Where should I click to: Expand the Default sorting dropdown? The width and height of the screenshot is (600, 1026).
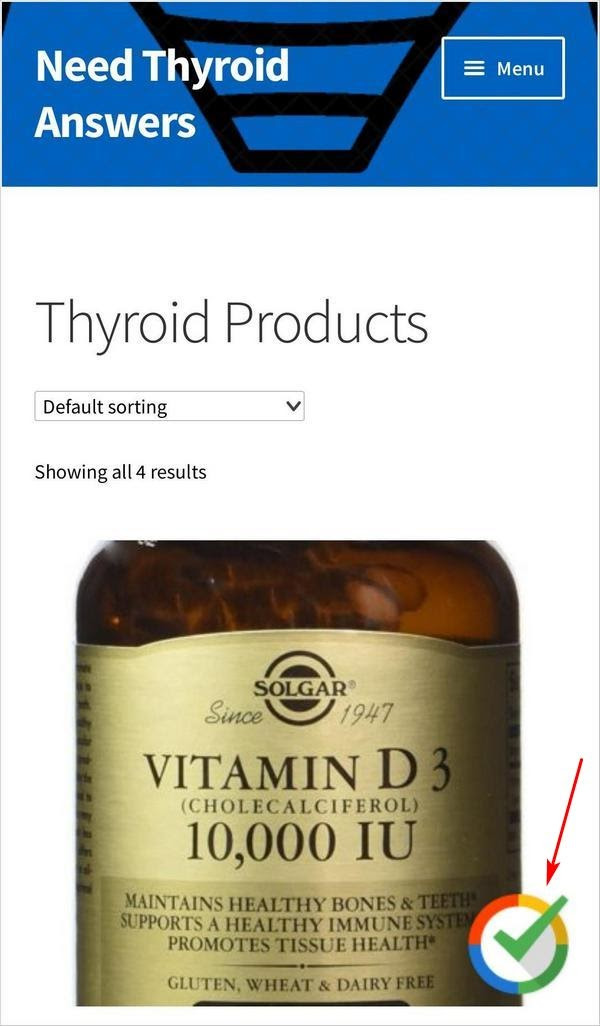coord(169,406)
